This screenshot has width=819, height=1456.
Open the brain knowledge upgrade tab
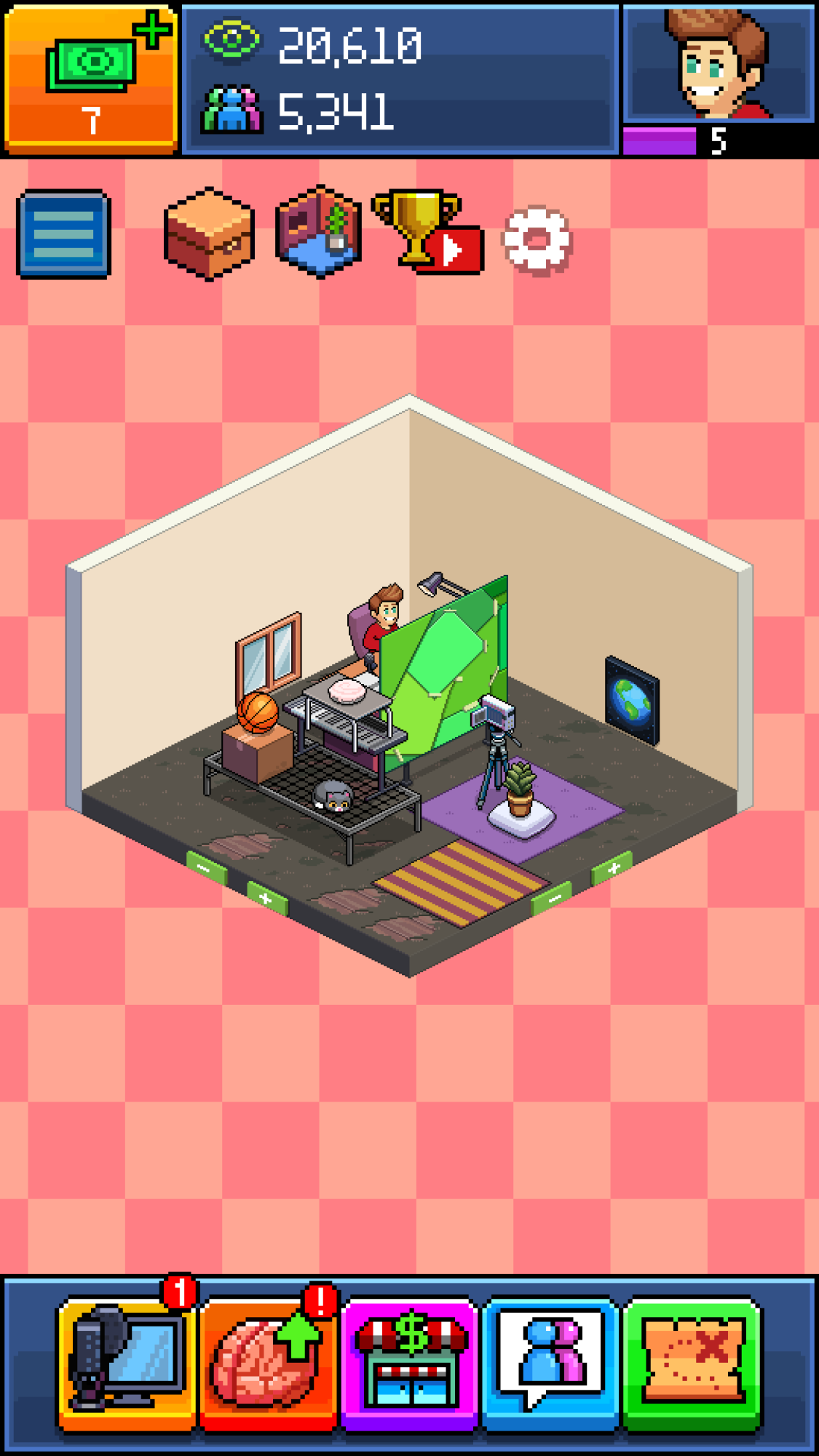pos(267,1362)
